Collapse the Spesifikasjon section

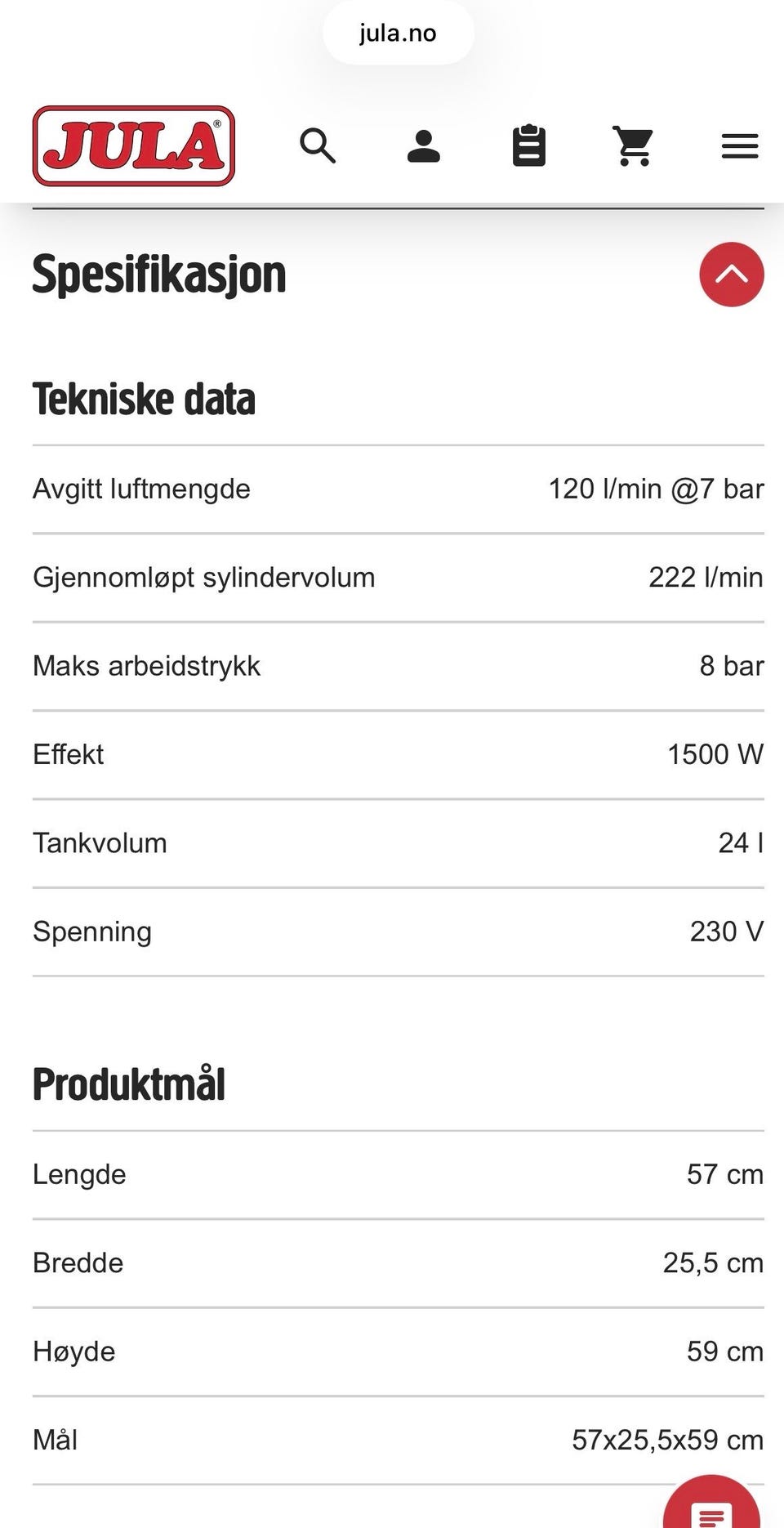732,275
